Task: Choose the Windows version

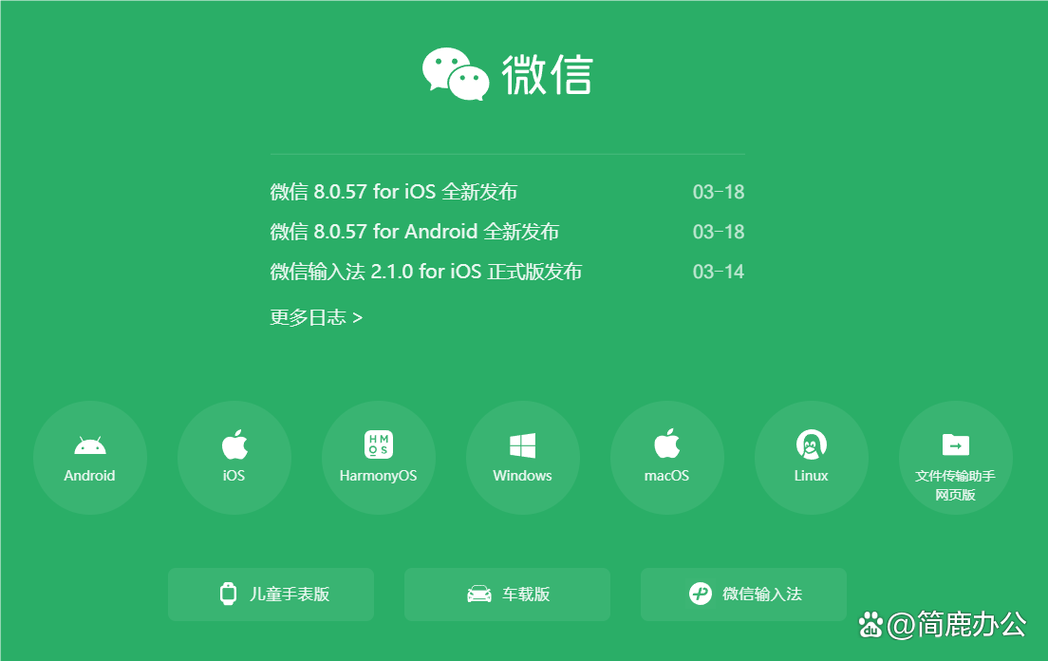Action: [x=522, y=458]
